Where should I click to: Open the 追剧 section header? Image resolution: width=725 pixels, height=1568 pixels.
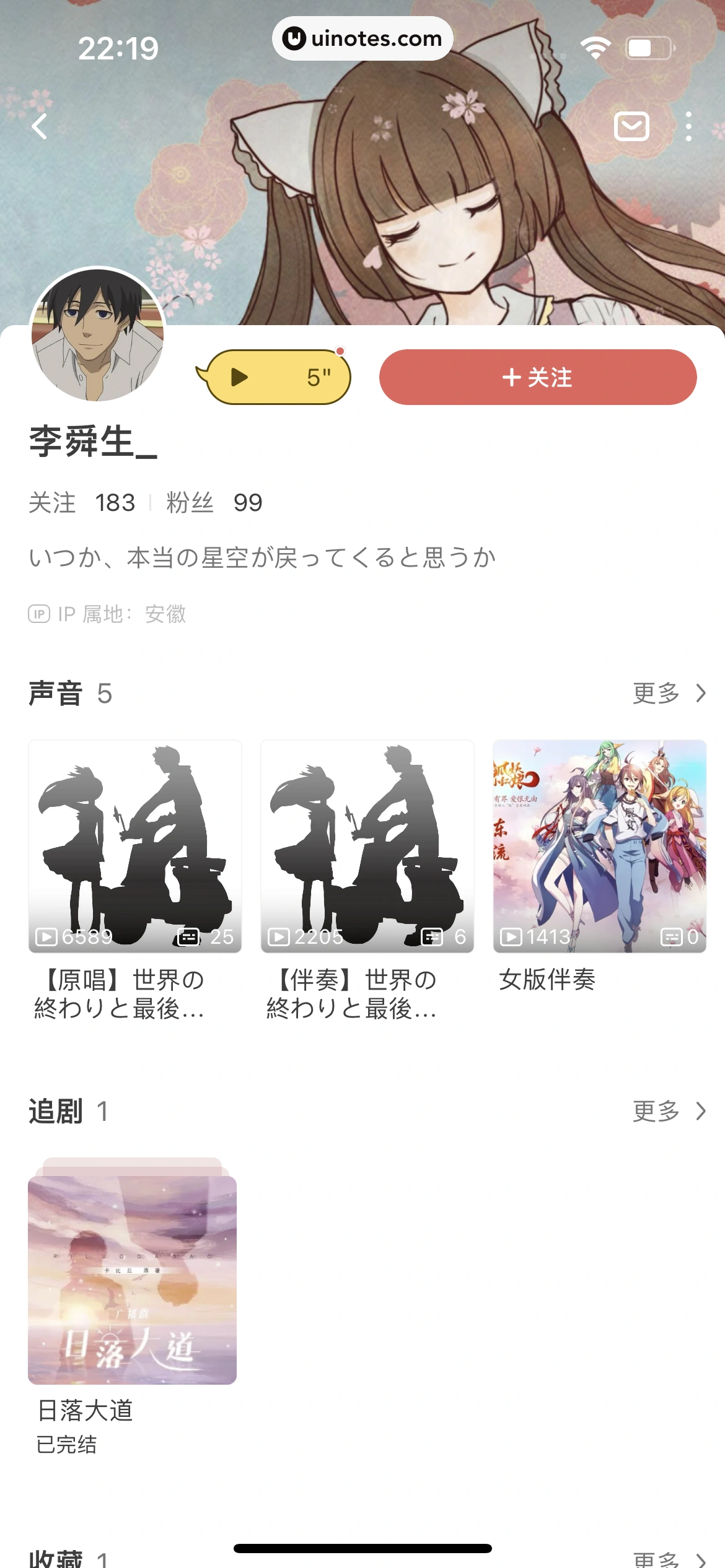[x=57, y=1110]
